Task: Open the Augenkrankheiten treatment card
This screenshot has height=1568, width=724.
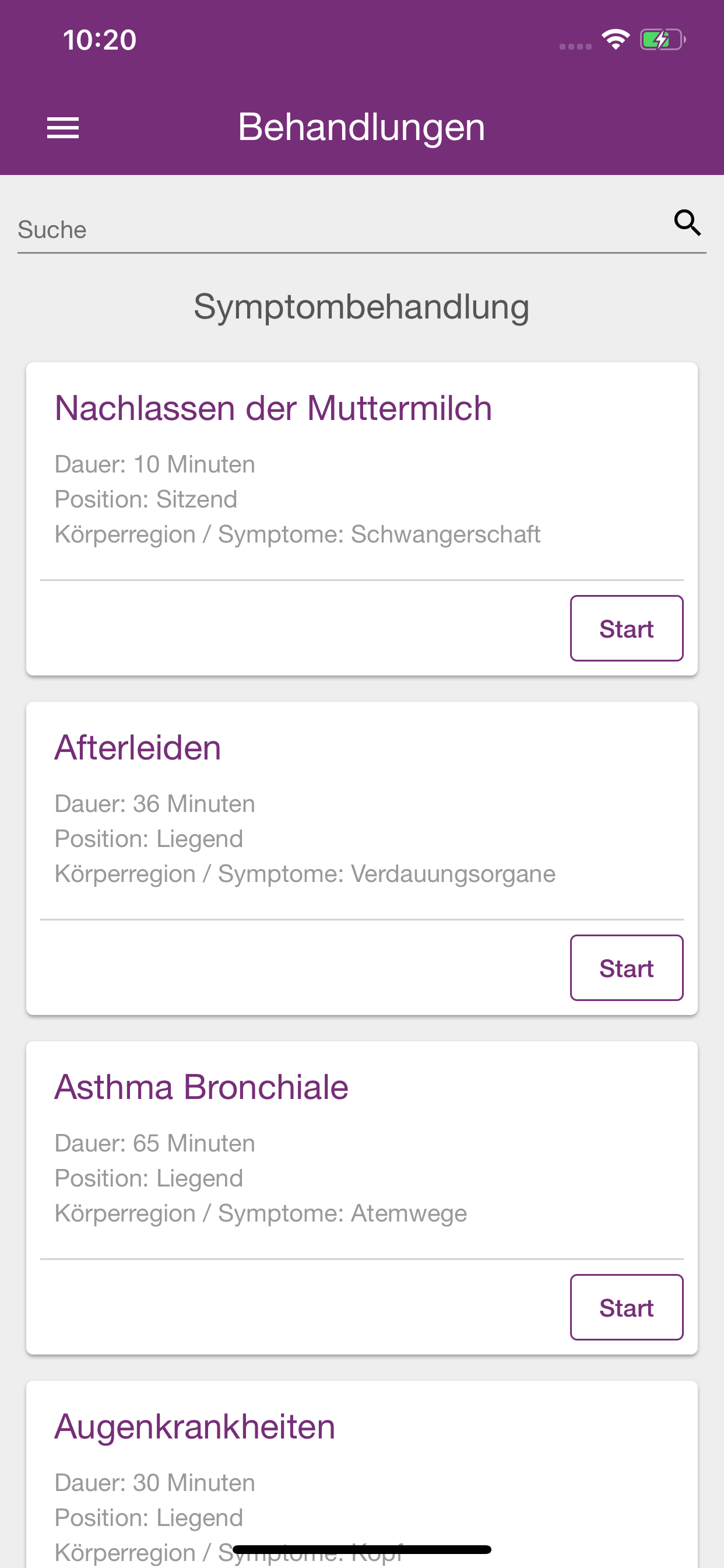Action: 361,1474
